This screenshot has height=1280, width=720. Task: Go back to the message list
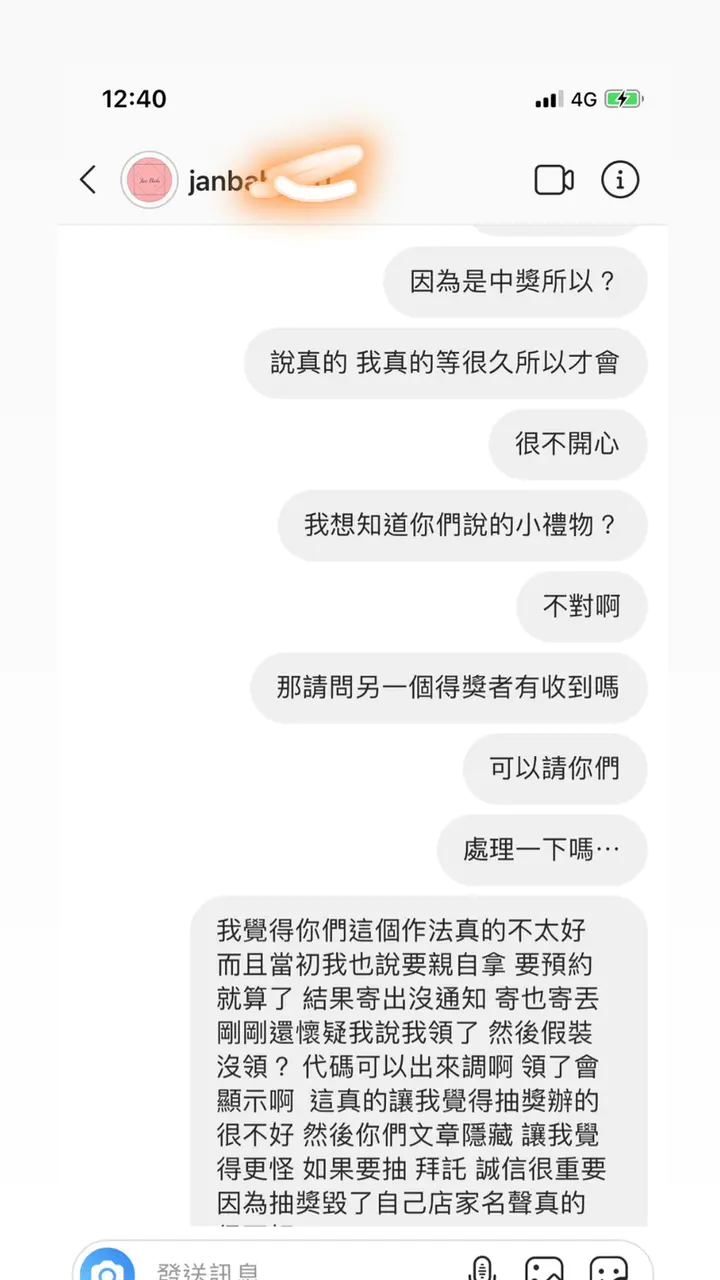[x=88, y=180]
